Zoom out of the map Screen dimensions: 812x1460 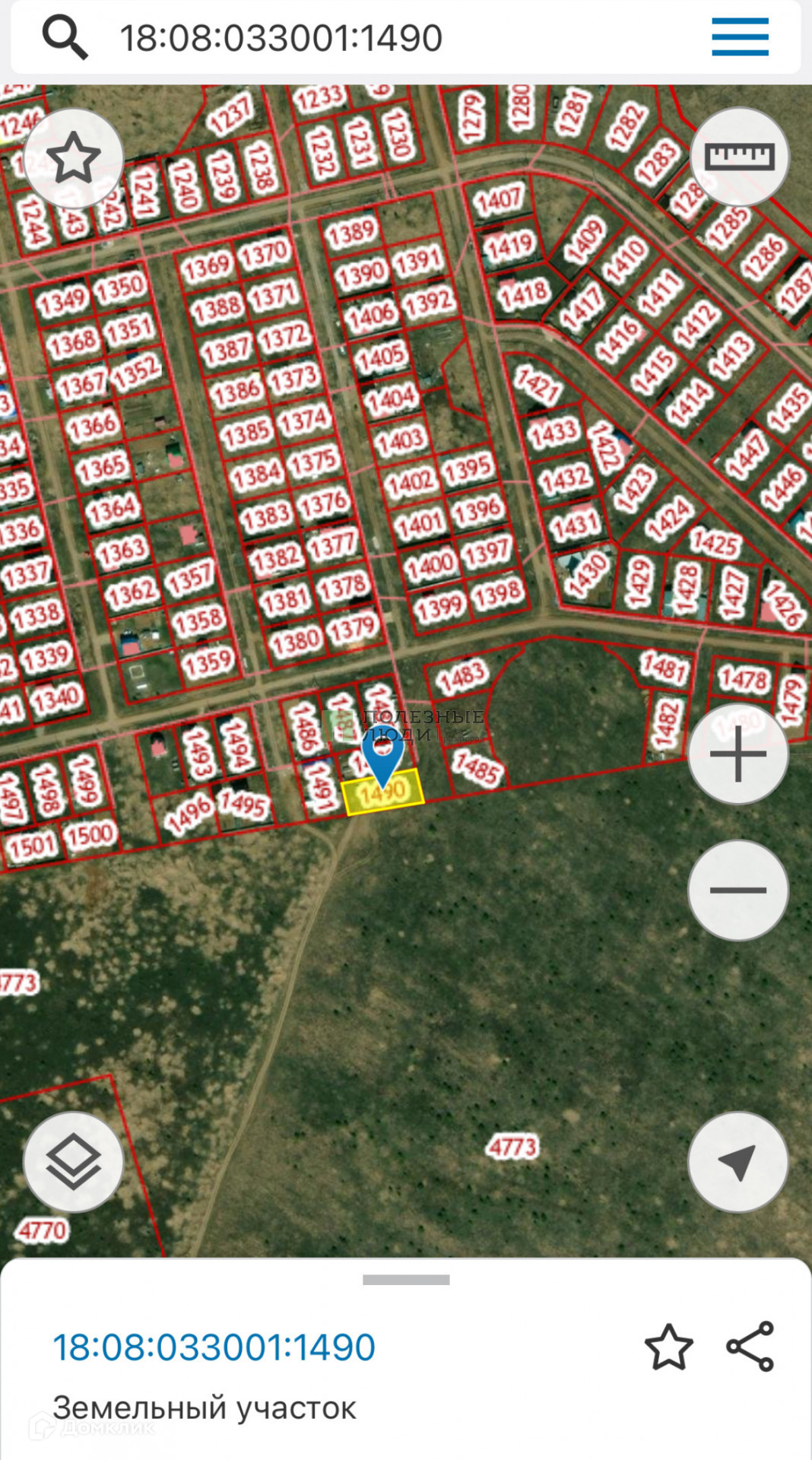tap(737, 890)
